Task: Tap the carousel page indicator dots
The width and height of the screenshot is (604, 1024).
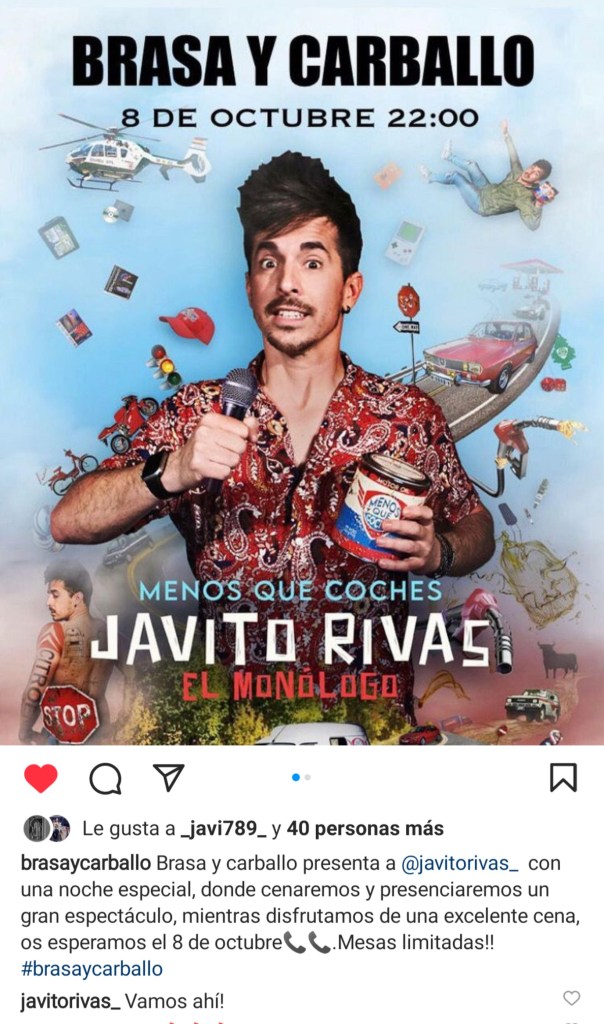Action: click(302, 777)
